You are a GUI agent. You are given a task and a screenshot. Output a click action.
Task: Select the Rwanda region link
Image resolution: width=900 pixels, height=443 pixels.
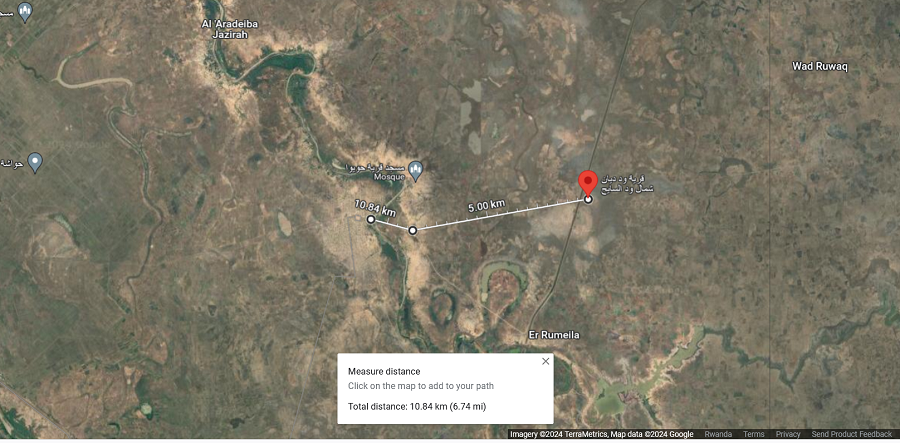click(x=717, y=434)
